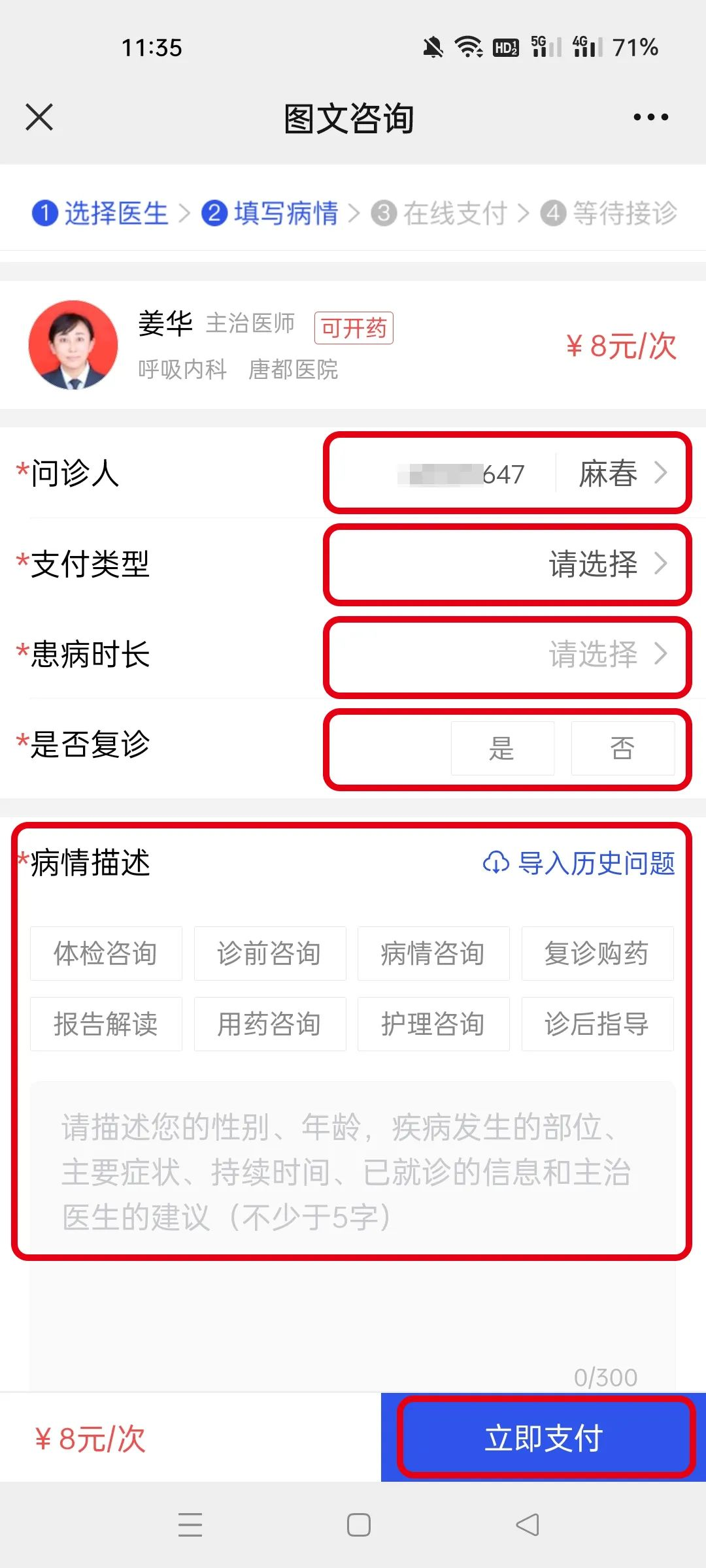Pick the 体检咨询 chip

[106, 953]
